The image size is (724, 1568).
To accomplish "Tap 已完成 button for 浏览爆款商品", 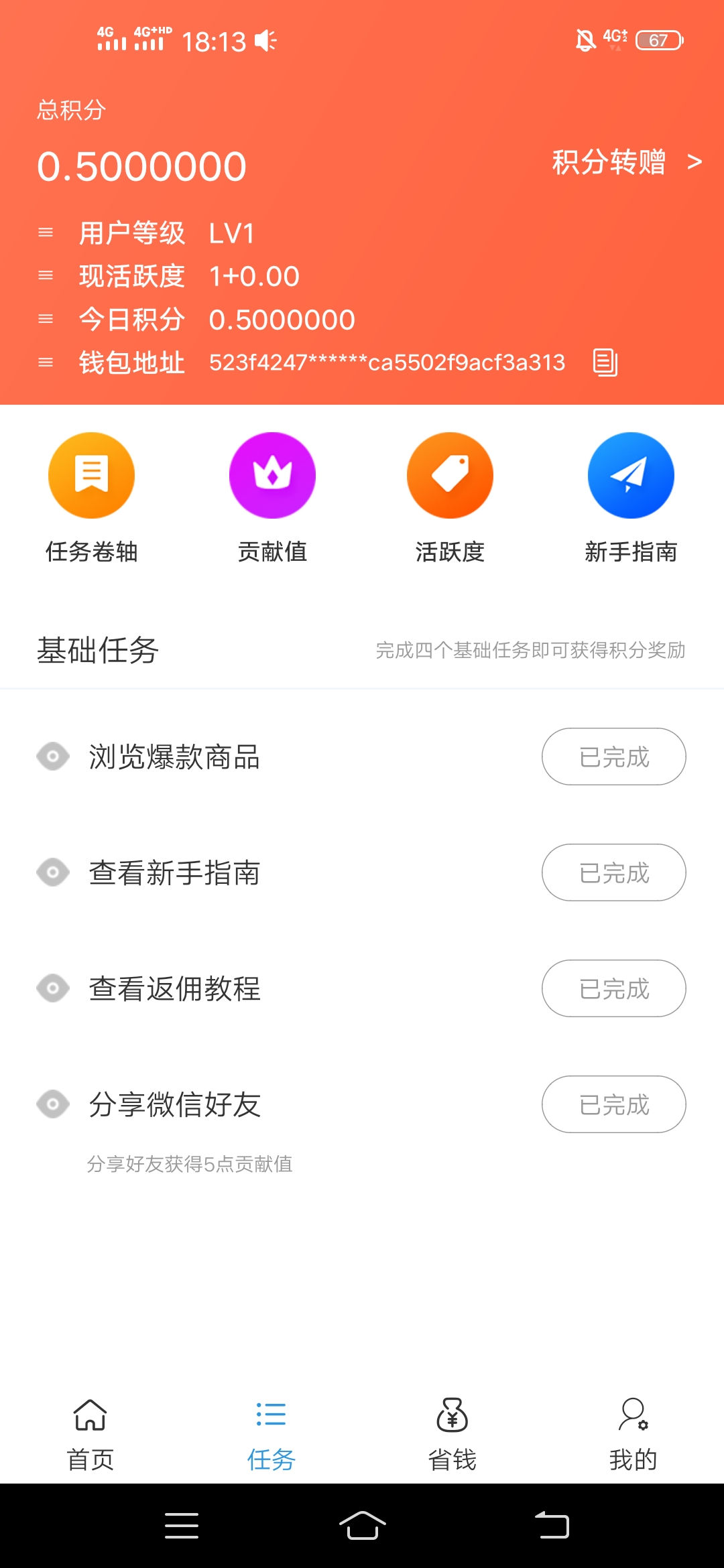I will pos(613,757).
